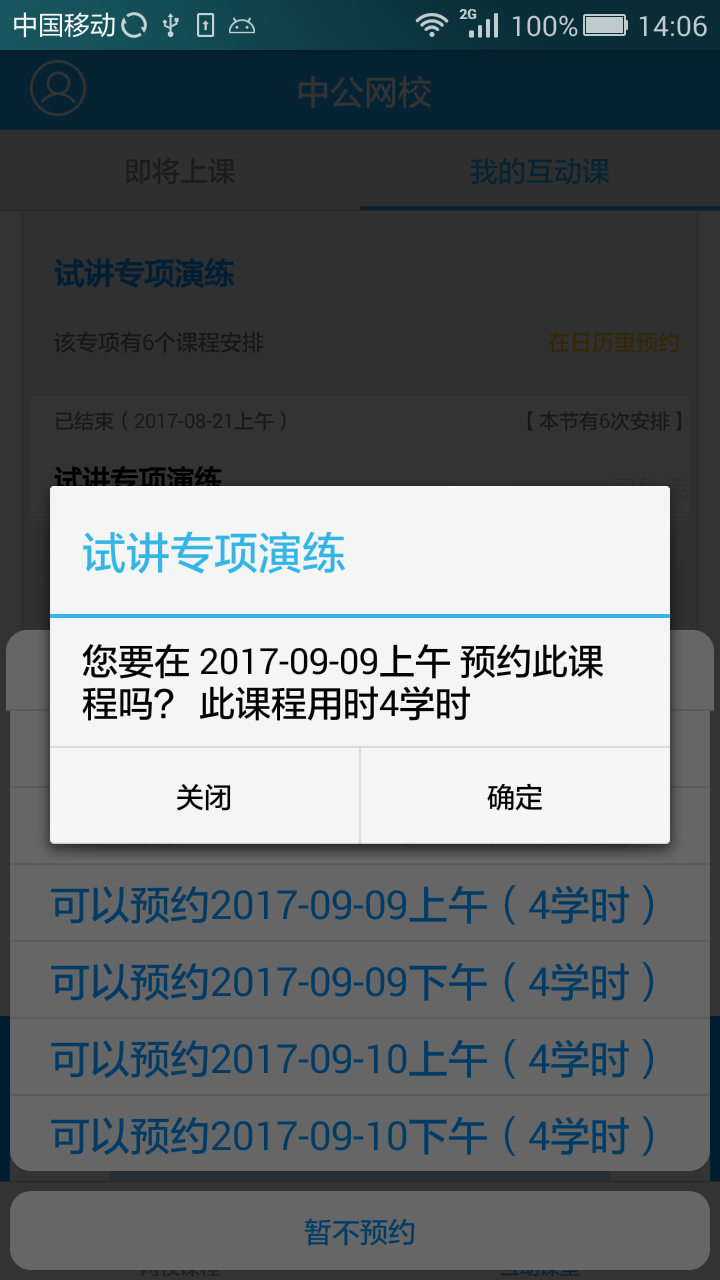Click the 关闭 button to dismiss dialog
Viewport: 720px width, 1280px height.
coord(204,796)
